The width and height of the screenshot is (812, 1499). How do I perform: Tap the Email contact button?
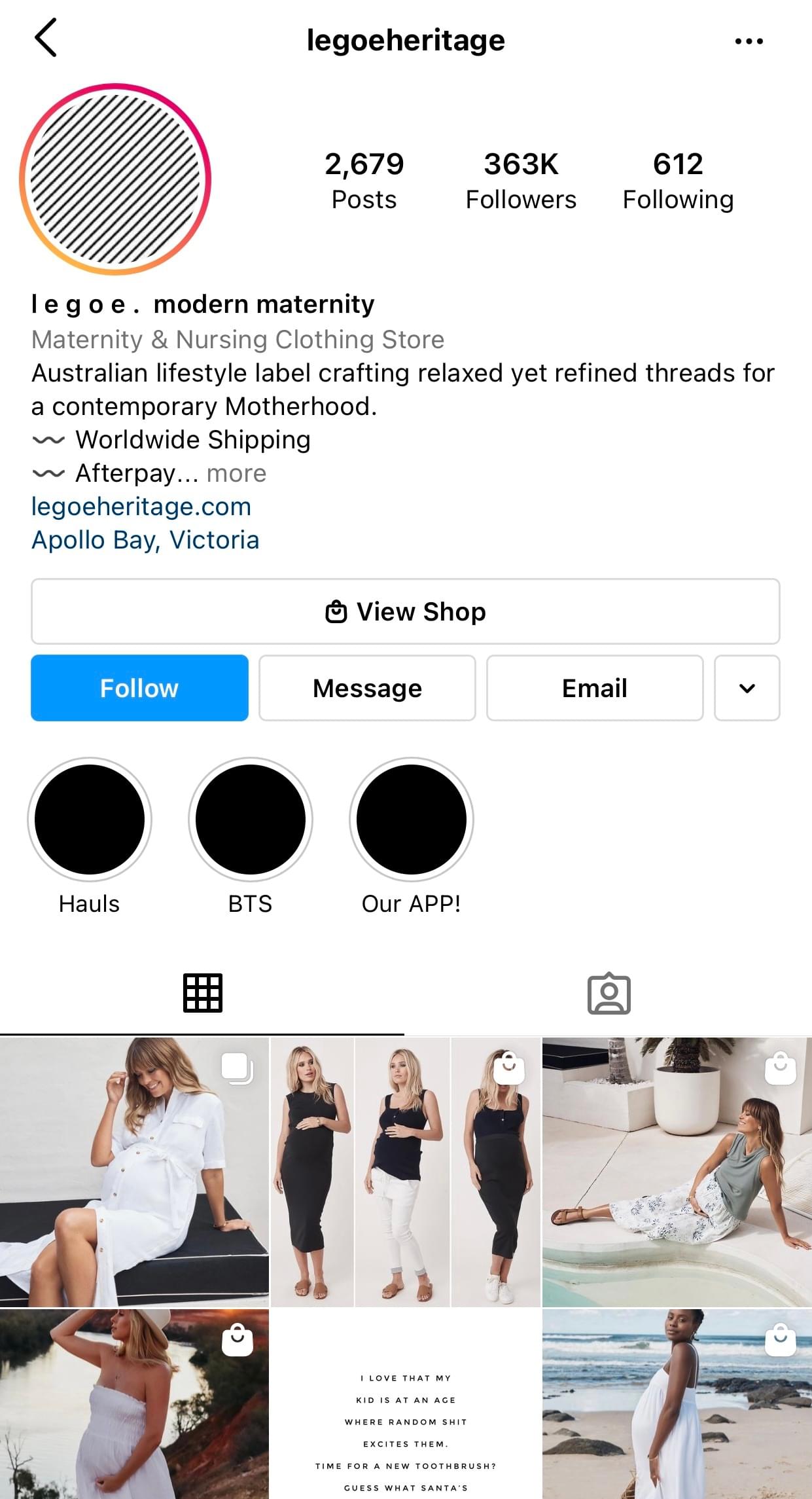coord(595,688)
